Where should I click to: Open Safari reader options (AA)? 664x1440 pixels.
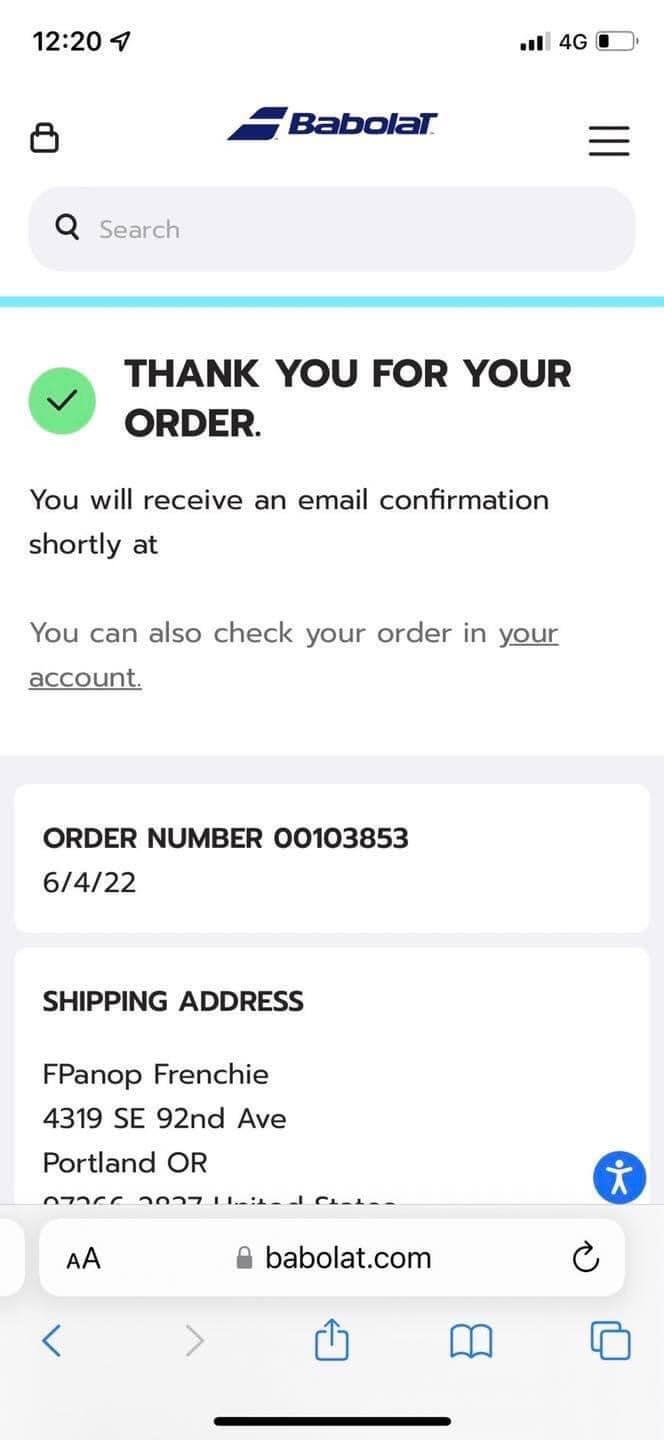[x=84, y=1258]
